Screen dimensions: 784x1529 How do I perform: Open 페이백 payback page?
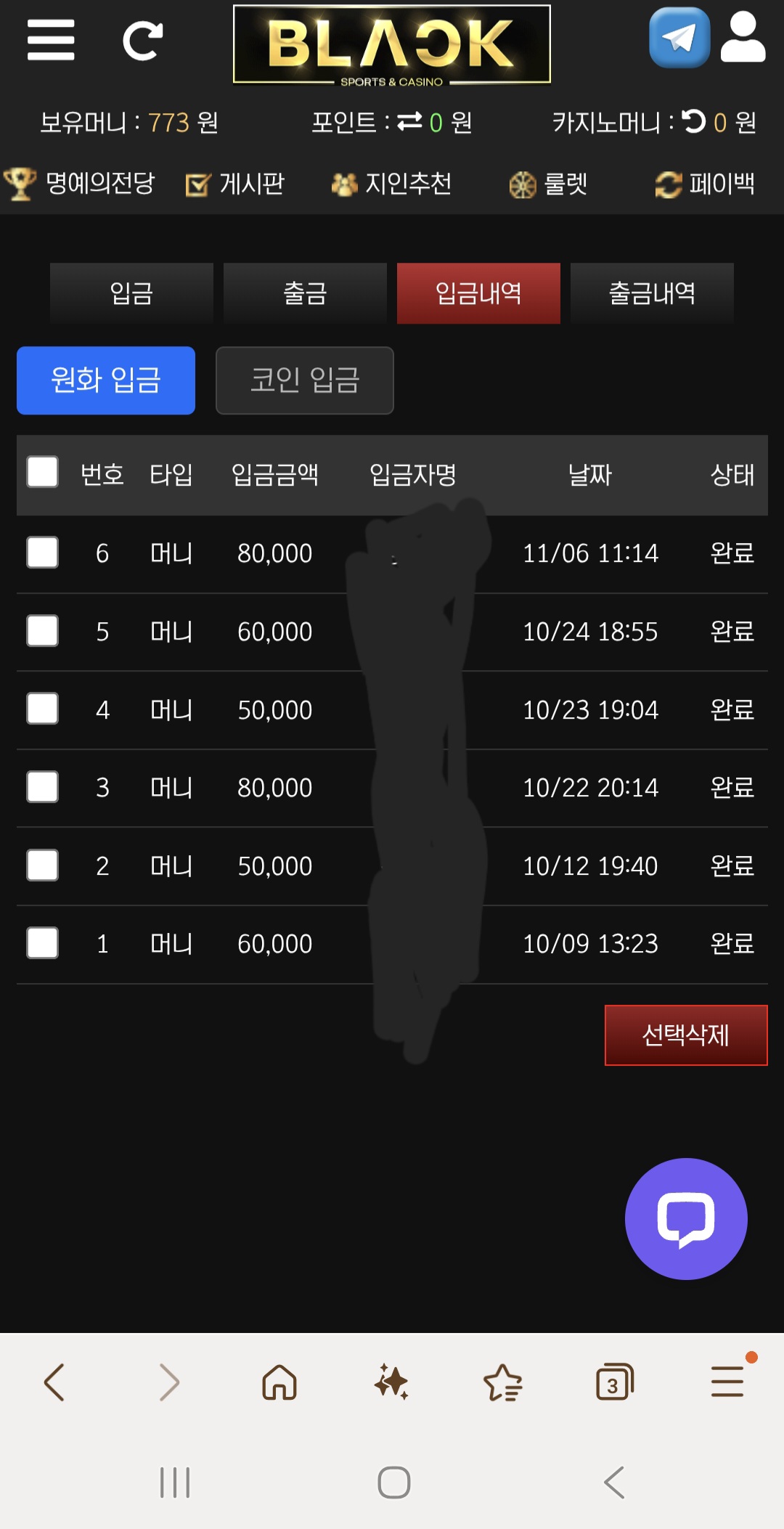705,184
